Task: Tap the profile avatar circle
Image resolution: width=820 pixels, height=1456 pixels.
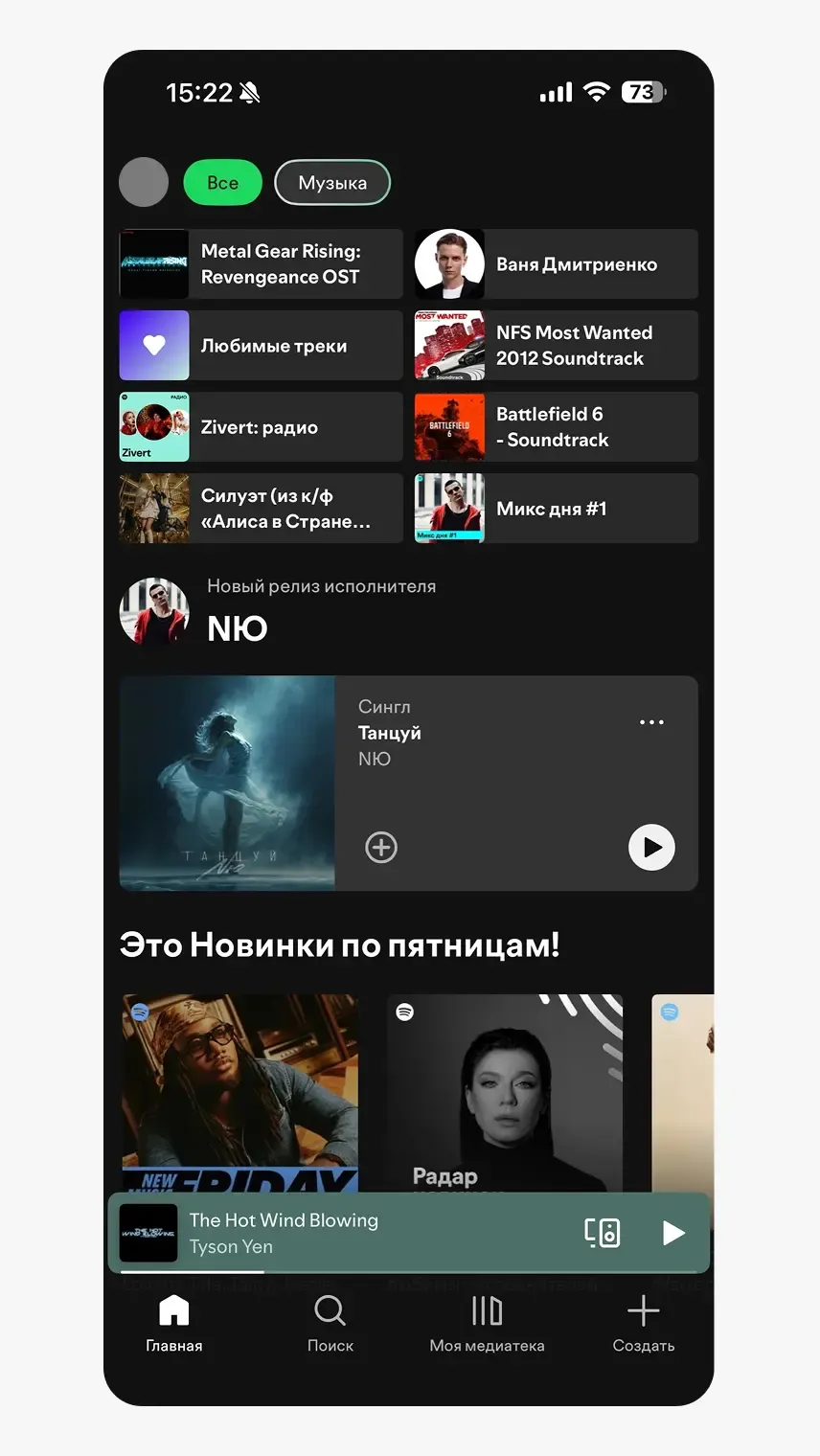Action: point(144,182)
